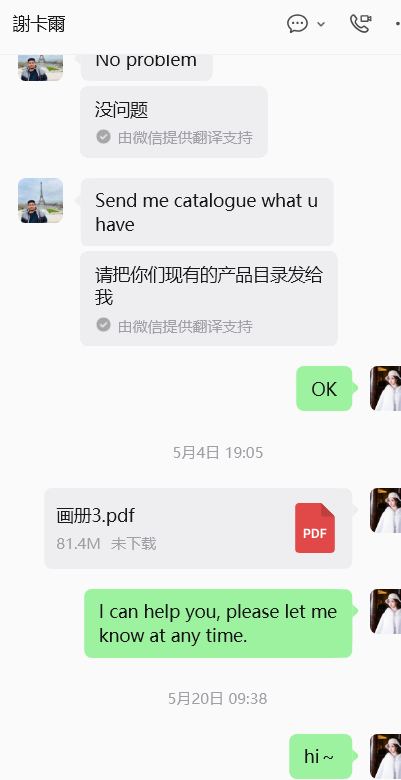401x780 pixels.
Task: Open the more options menu in header
Action: coord(398,23)
